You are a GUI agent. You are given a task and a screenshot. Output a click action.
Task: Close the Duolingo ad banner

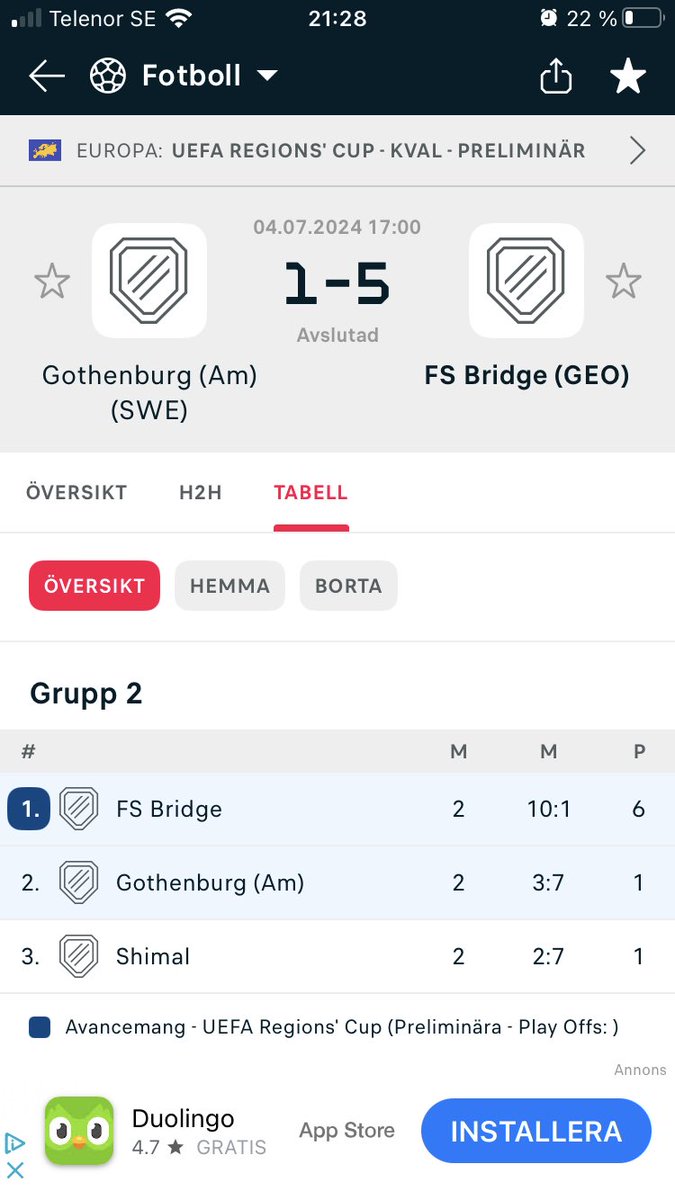click(15, 1169)
